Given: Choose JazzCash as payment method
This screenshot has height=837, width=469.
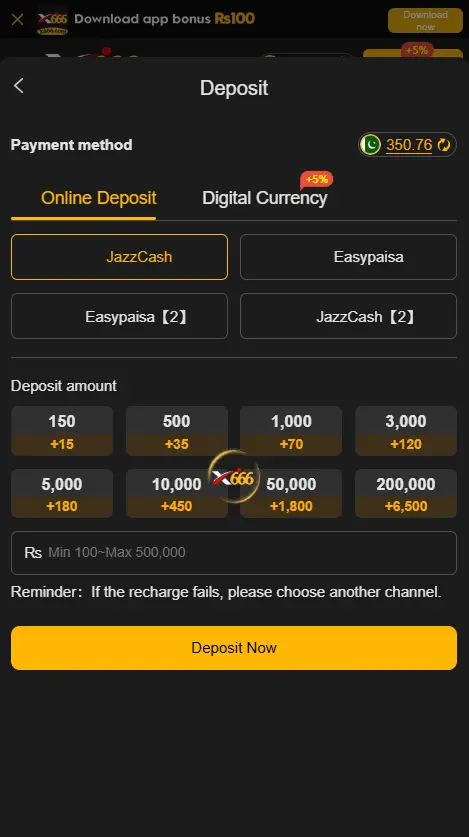Looking at the screenshot, I should (120, 257).
